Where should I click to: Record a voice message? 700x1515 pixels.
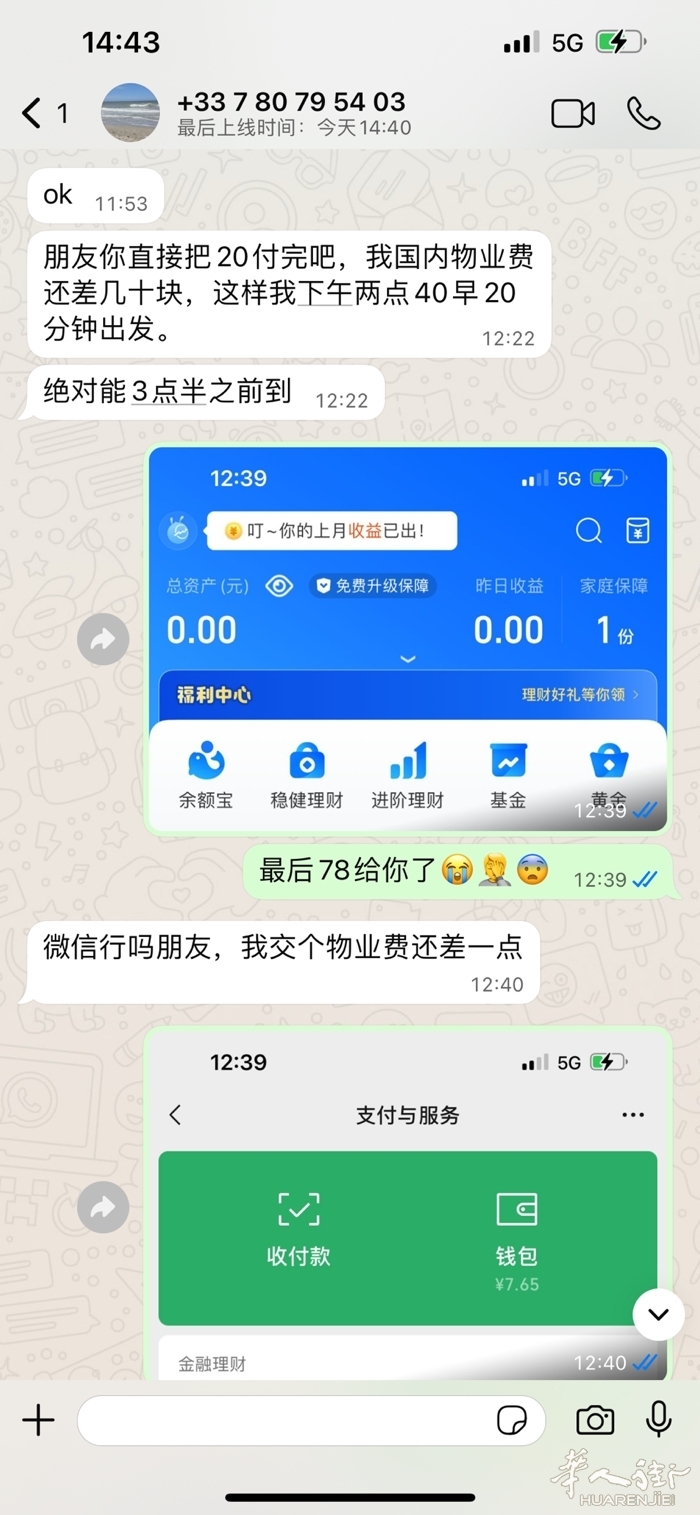coord(658,1420)
